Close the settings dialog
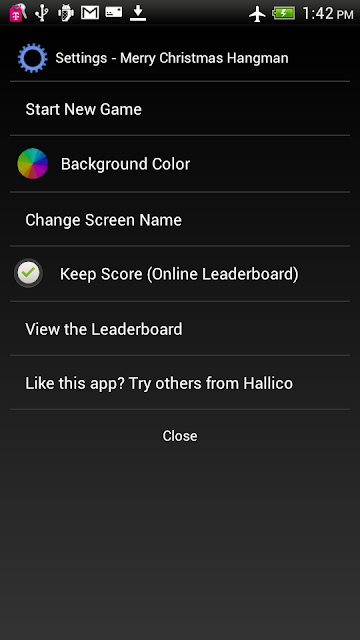 [x=180, y=436]
